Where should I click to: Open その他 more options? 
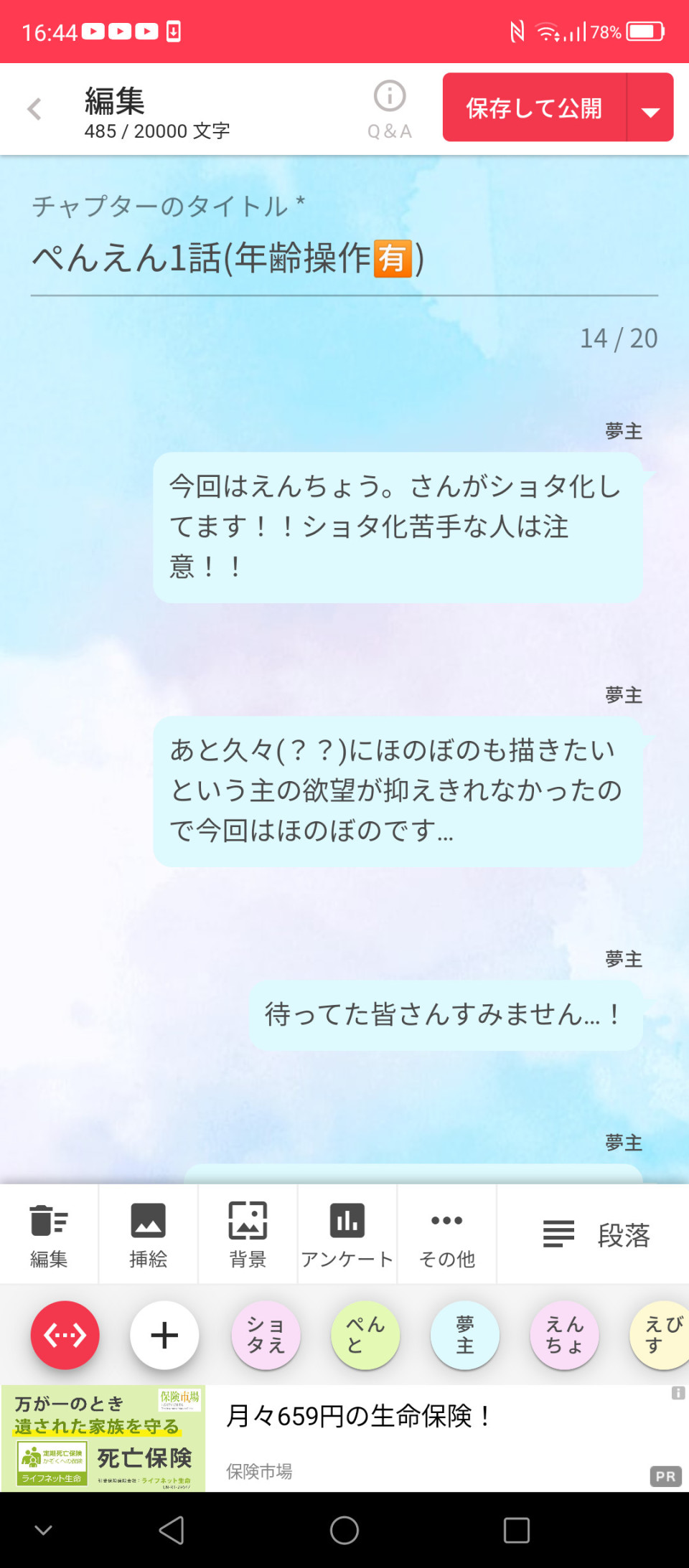(446, 1234)
